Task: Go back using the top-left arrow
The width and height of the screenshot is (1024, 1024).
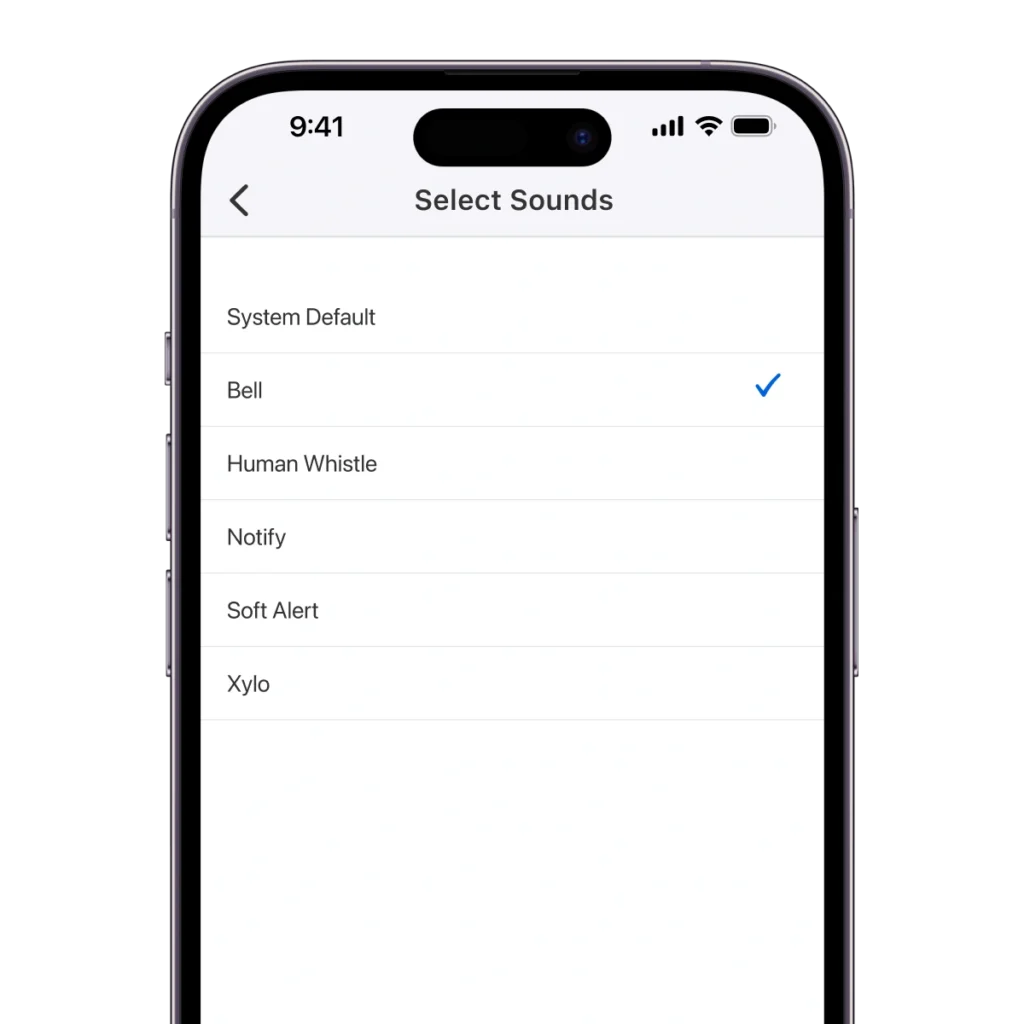Action: tap(239, 200)
